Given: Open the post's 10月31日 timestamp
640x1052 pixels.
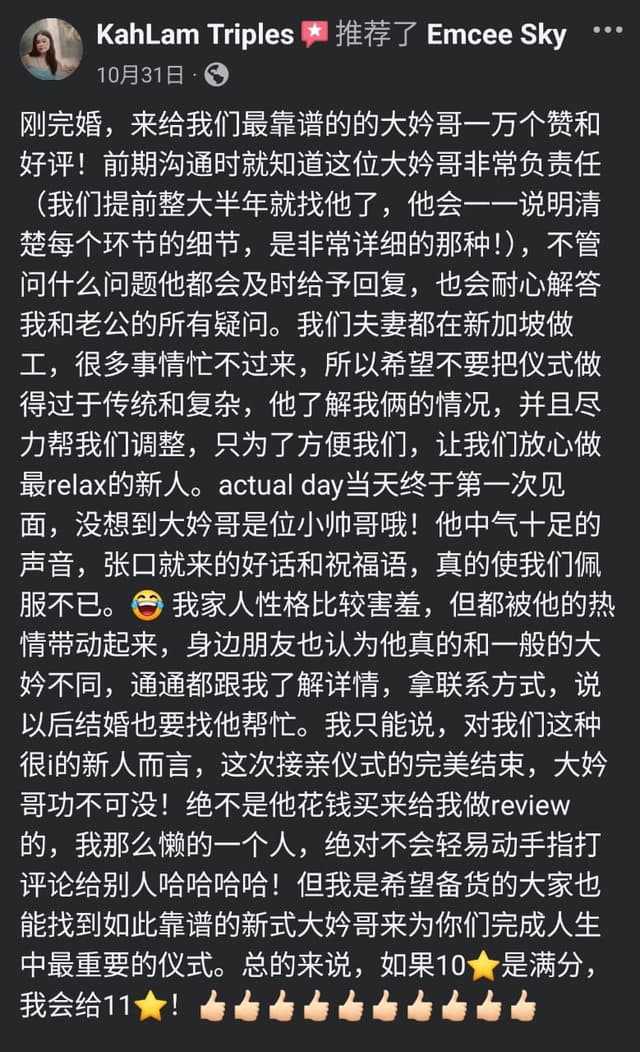Looking at the screenshot, I should 140,74.
